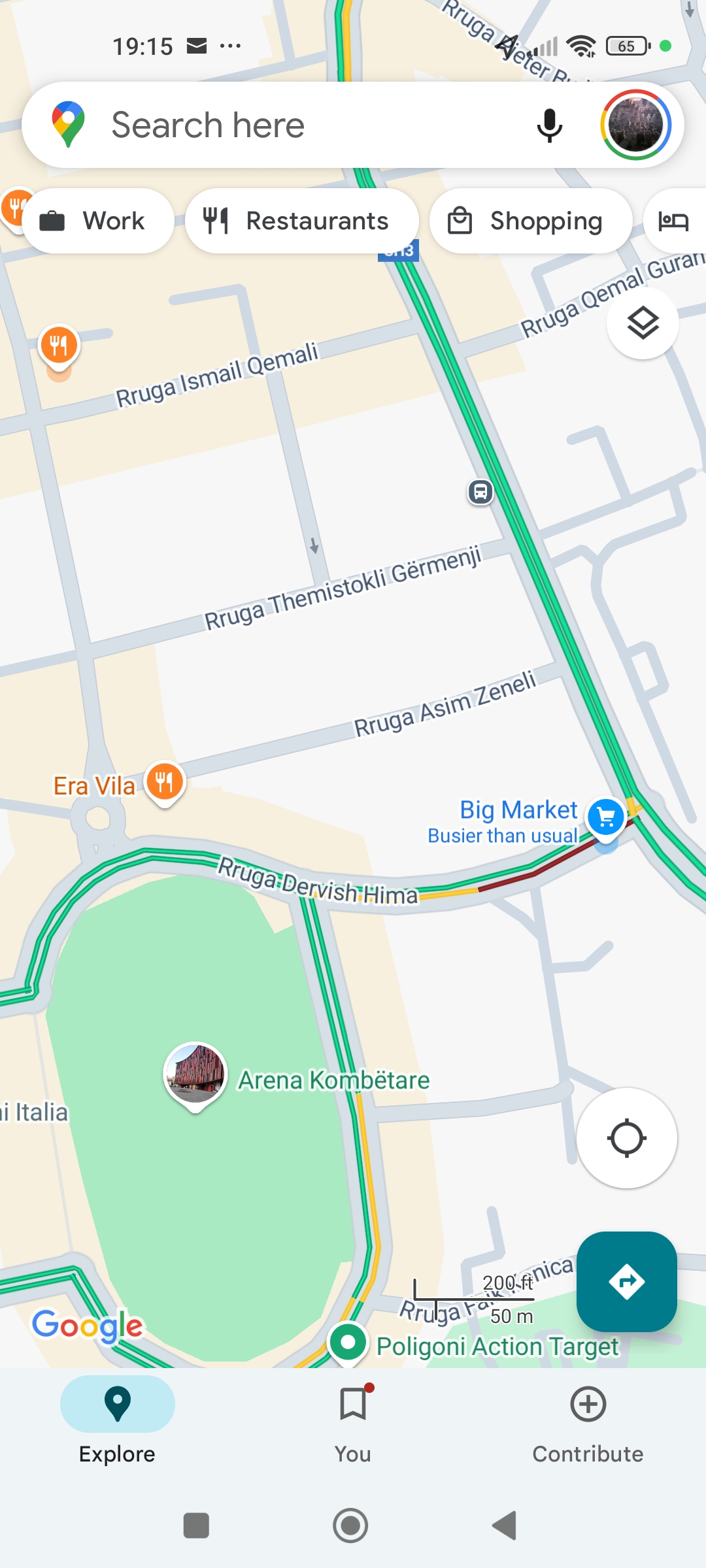View the Big Market shopping pin
Image resolution: width=706 pixels, height=1568 pixels.
[606, 817]
